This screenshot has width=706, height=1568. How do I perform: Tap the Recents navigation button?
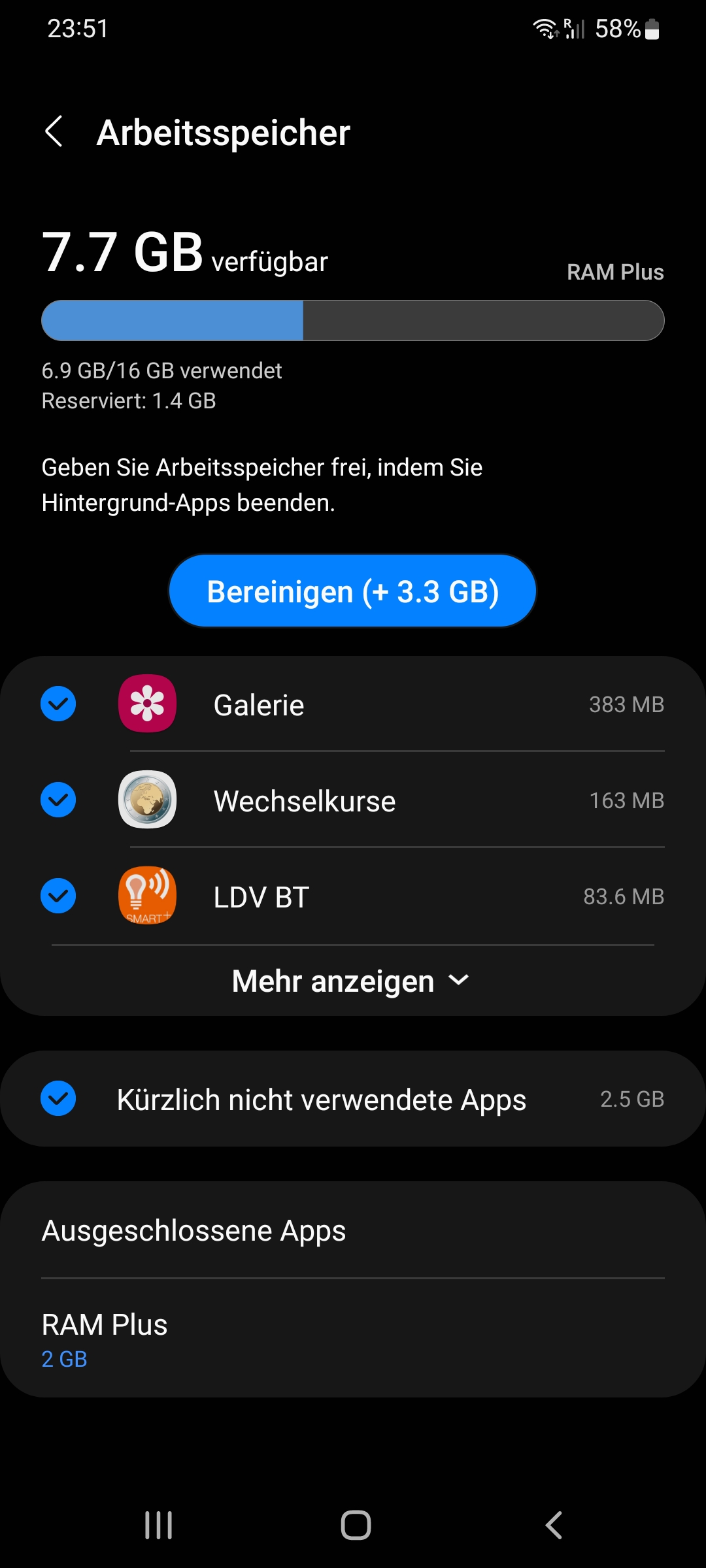(157, 1525)
